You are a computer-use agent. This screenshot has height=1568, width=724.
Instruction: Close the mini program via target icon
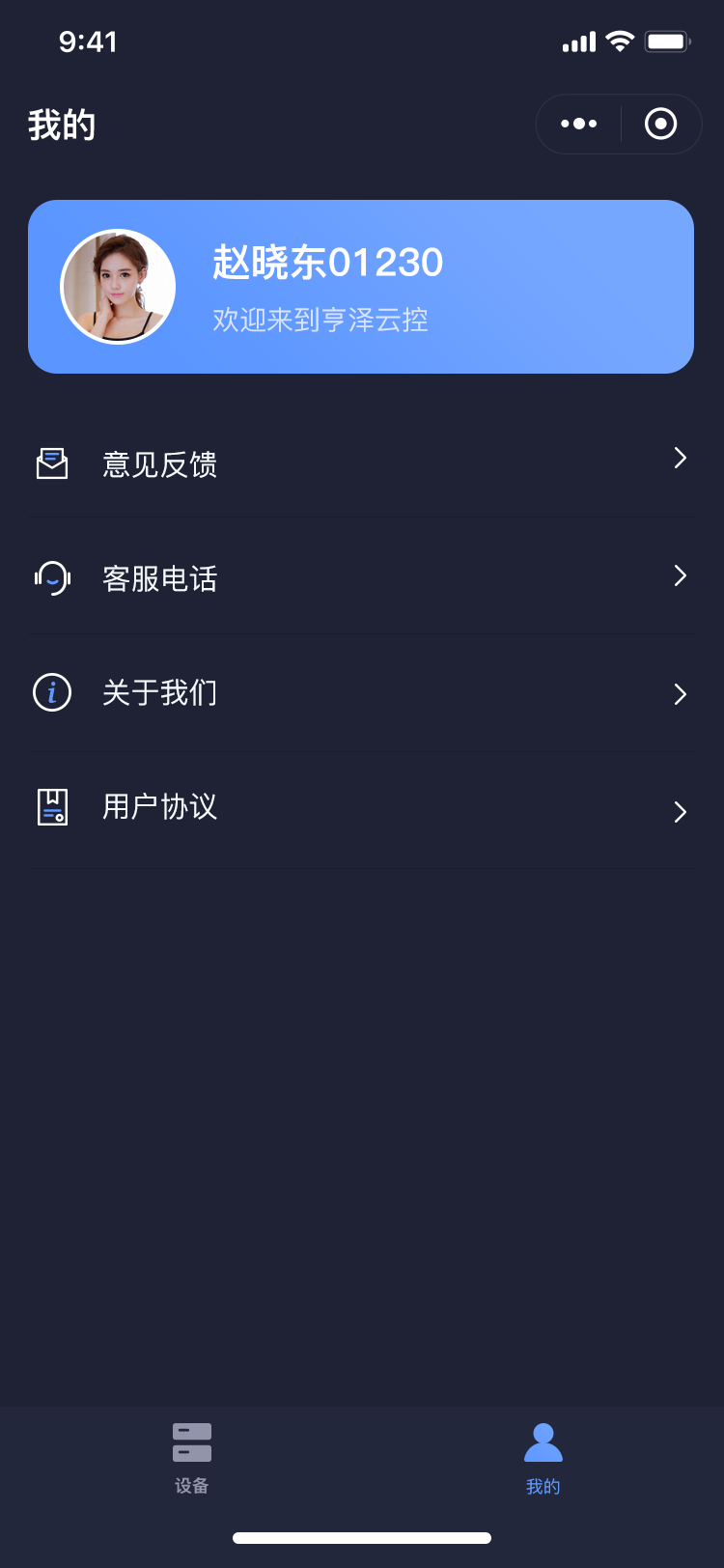pyautogui.click(x=660, y=124)
